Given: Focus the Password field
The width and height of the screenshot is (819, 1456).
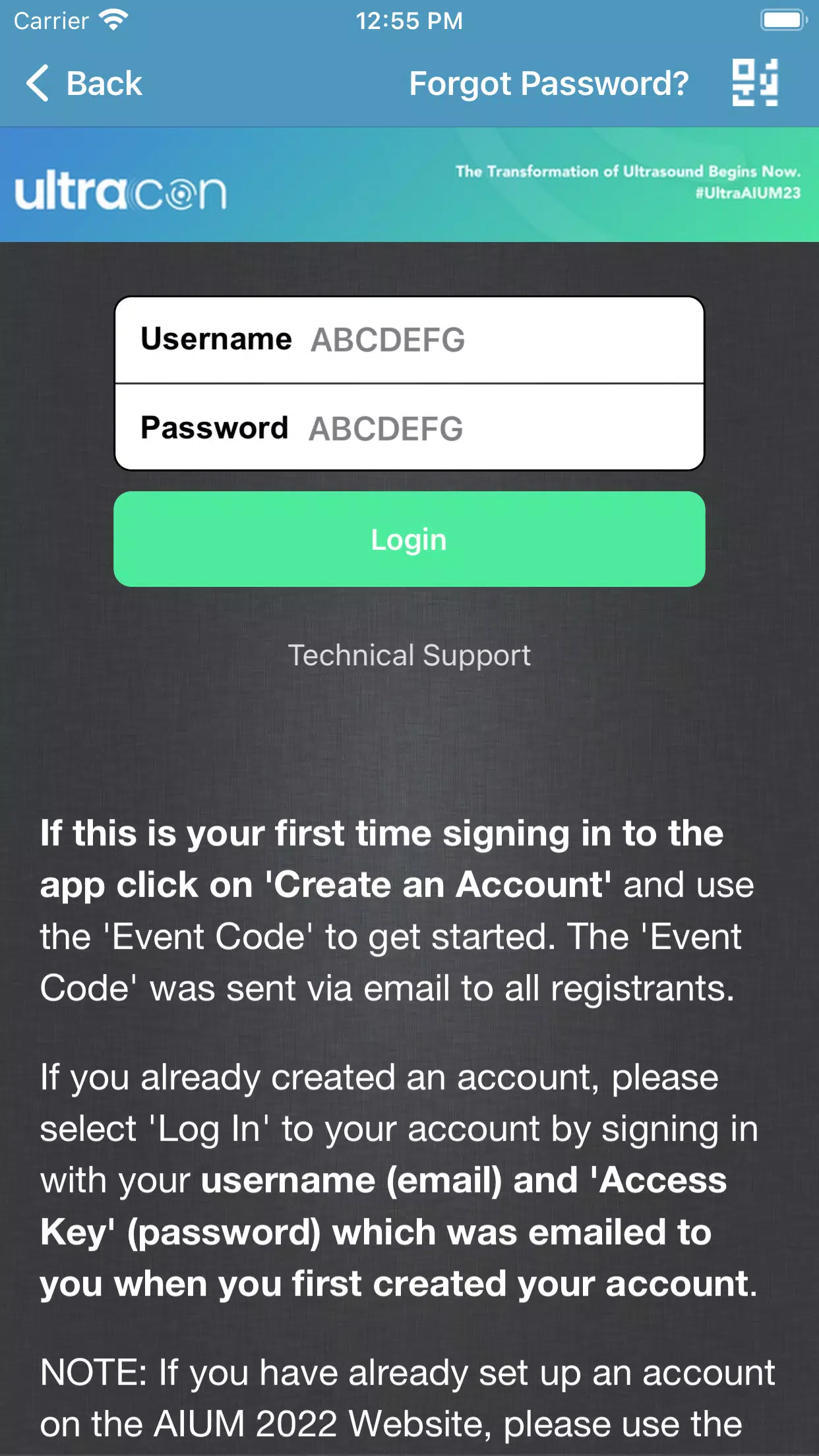Looking at the screenshot, I should tap(409, 427).
